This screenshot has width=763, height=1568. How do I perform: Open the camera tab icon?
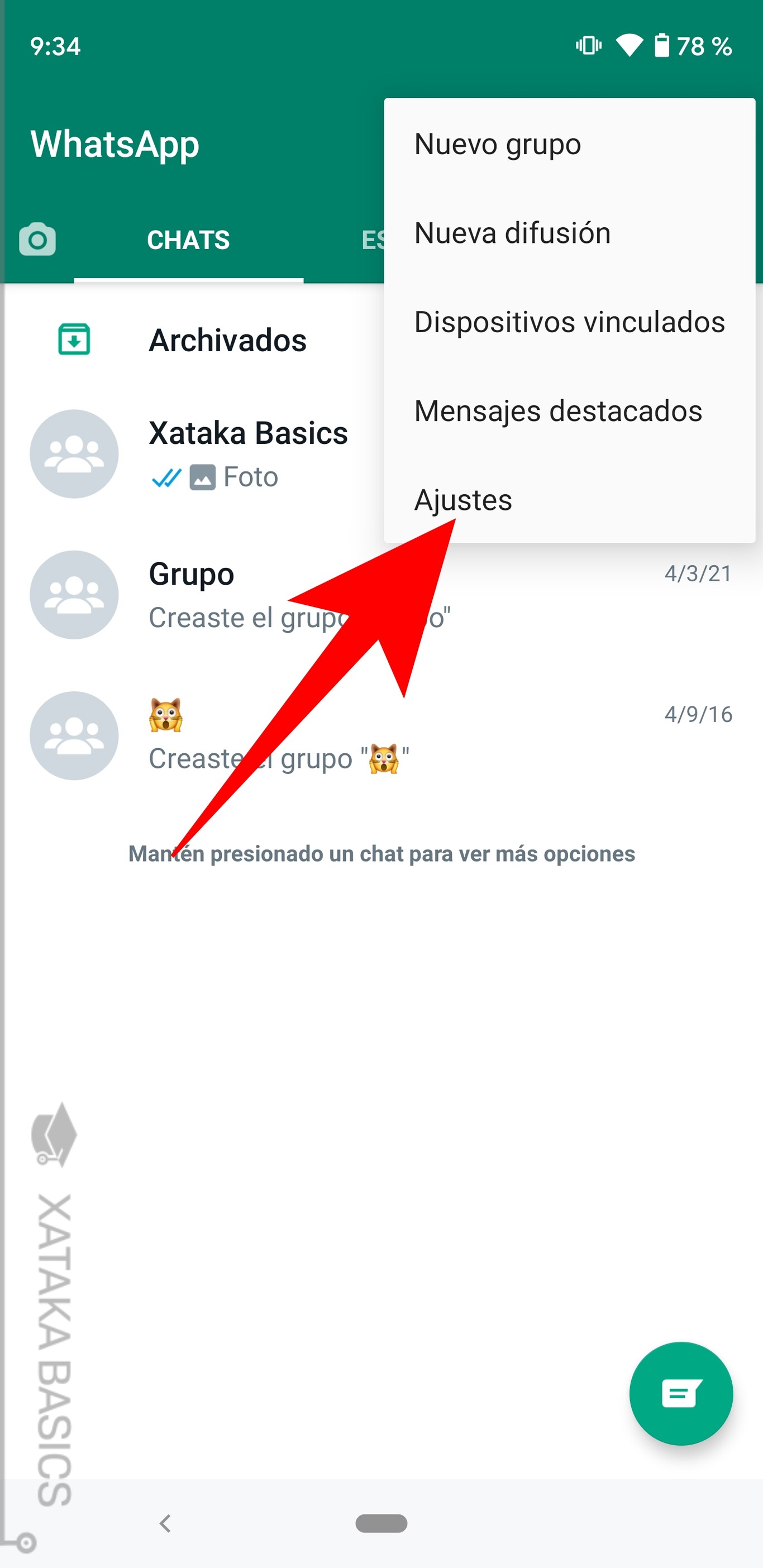click(37, 240)
